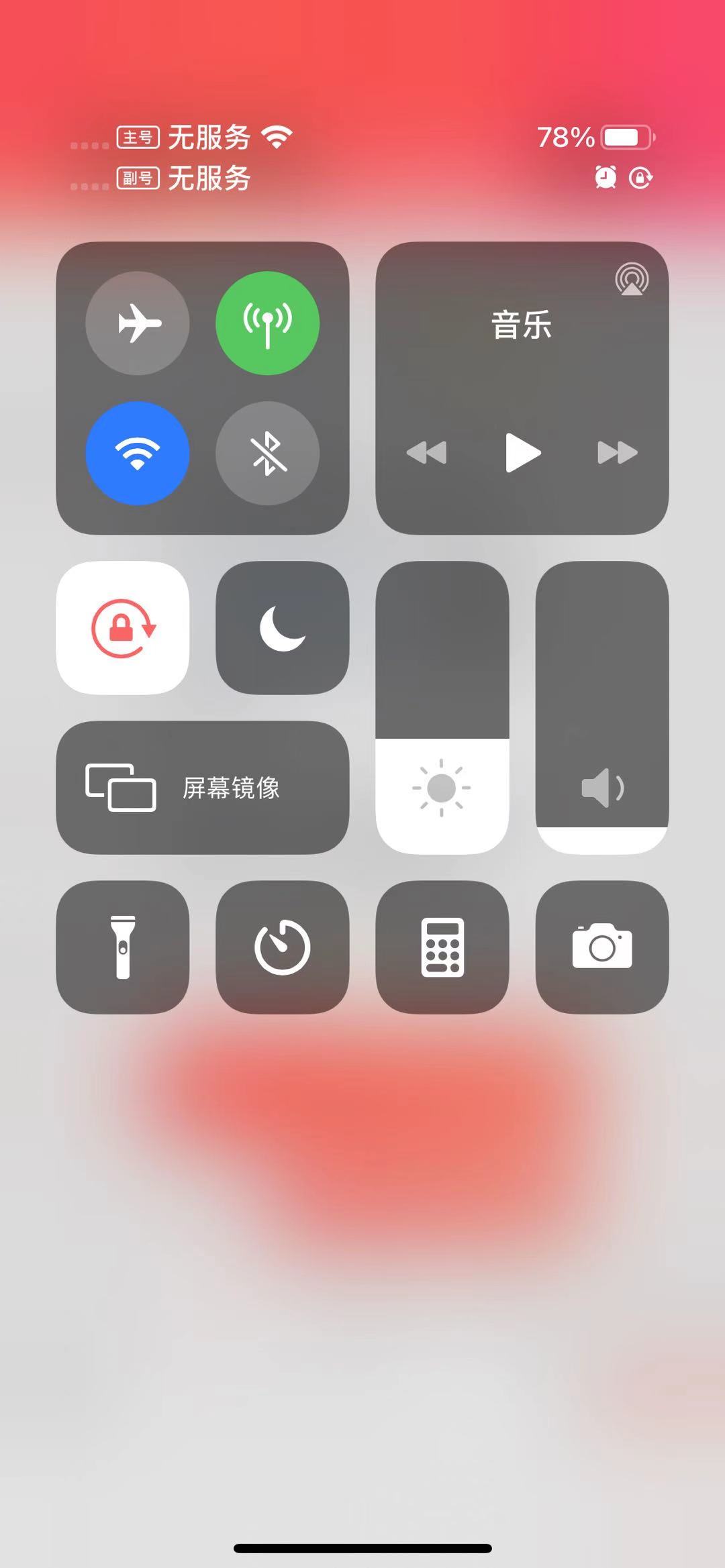
Task: Turn off cellular data
Action: (267, 323)
